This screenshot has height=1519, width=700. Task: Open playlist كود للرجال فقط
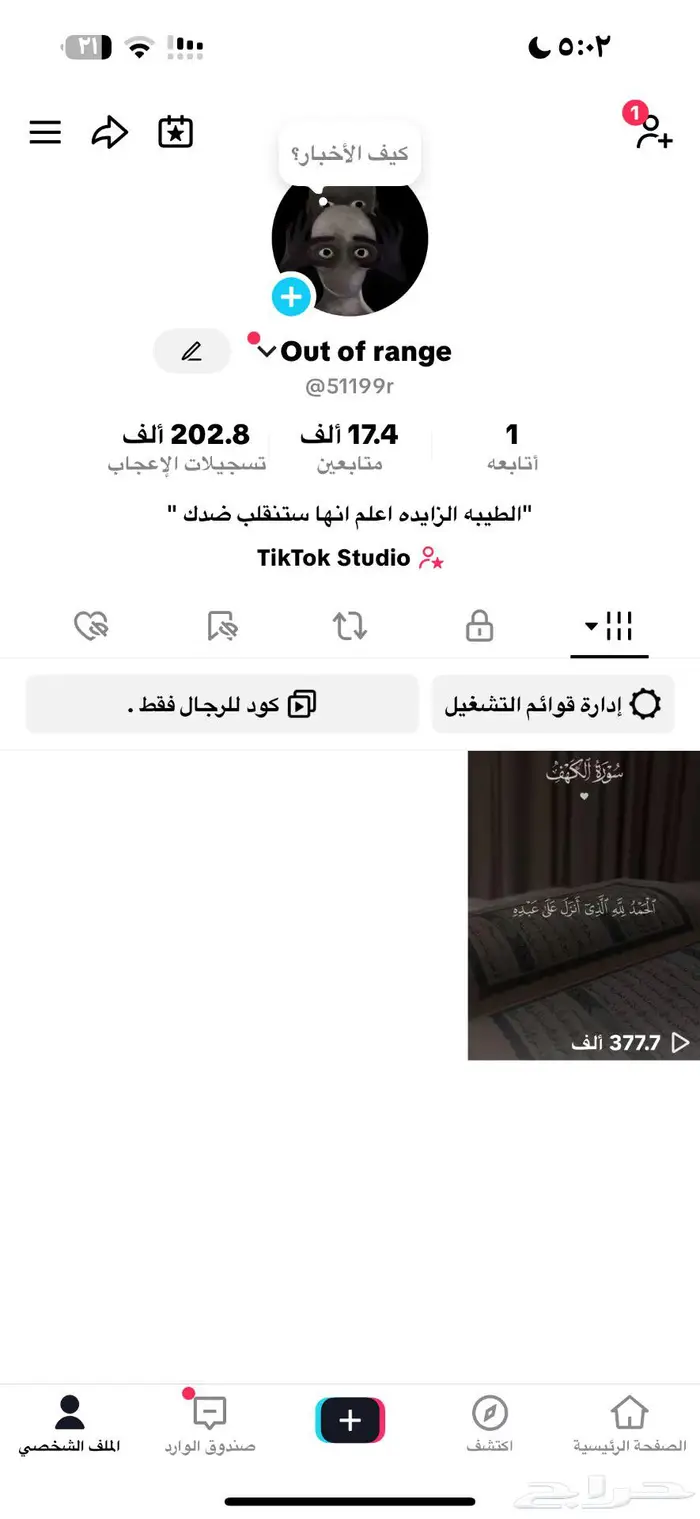point(222,704)
